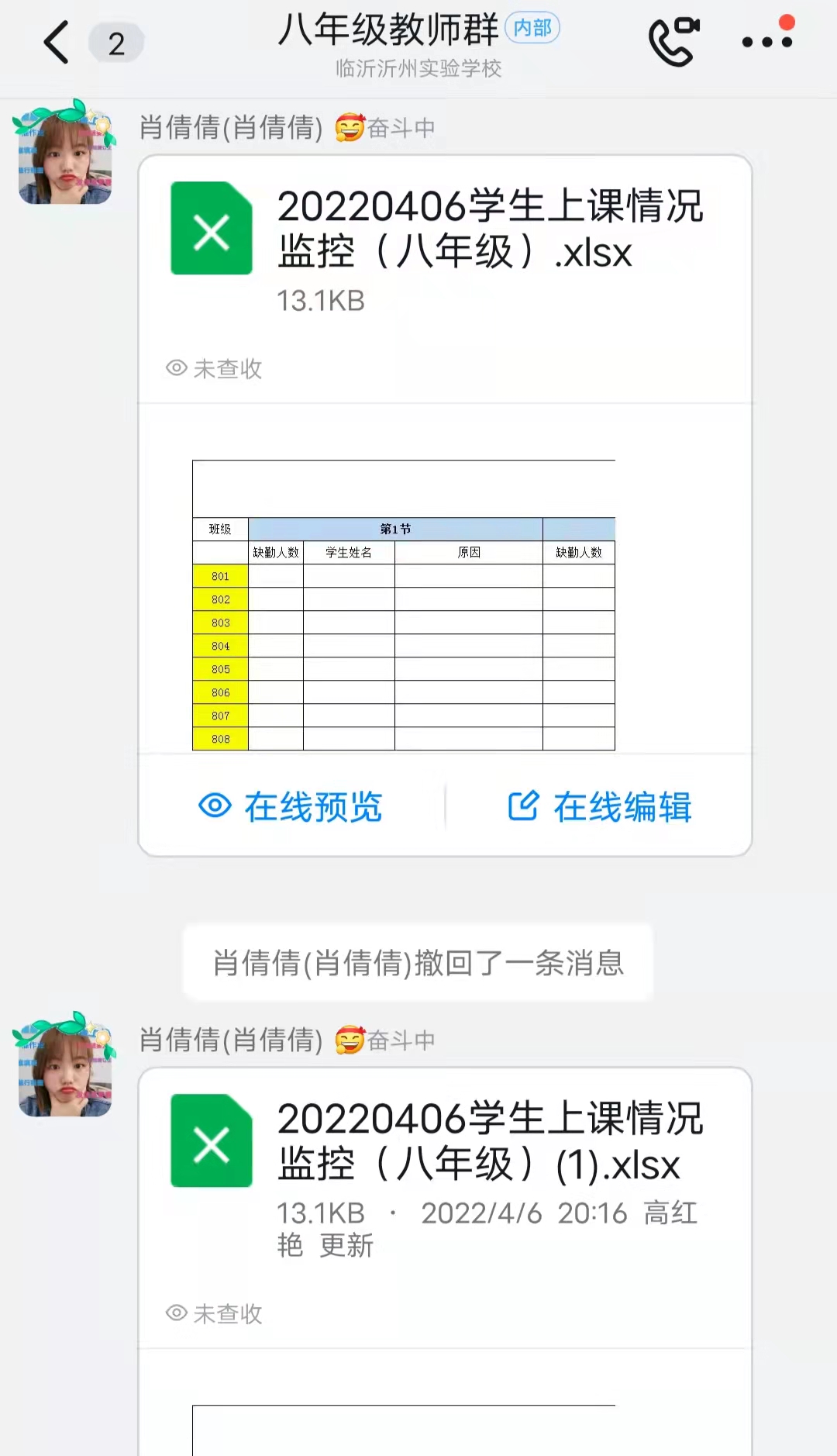
Task: Start a voice or video call
Action: coord(673,42)
